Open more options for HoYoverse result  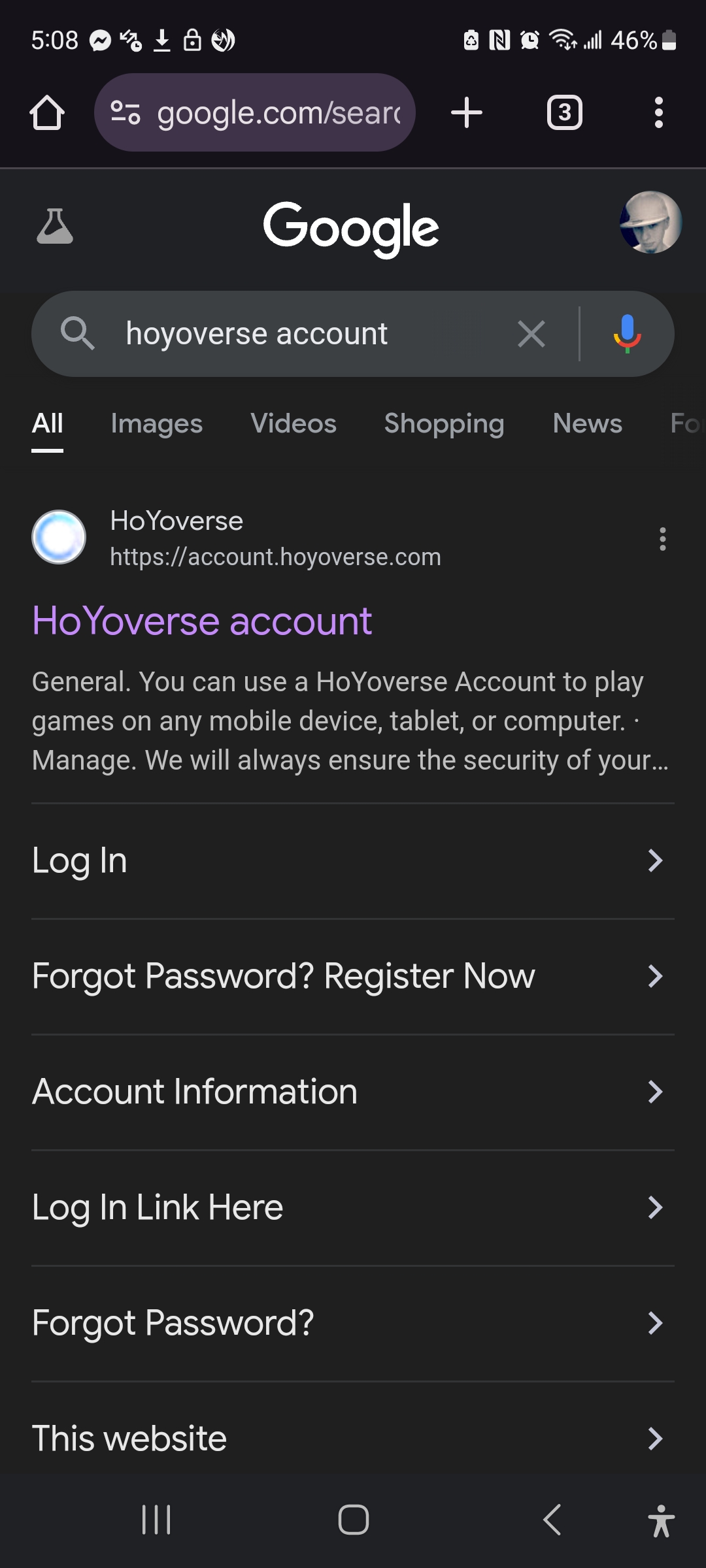coord(662,539)
